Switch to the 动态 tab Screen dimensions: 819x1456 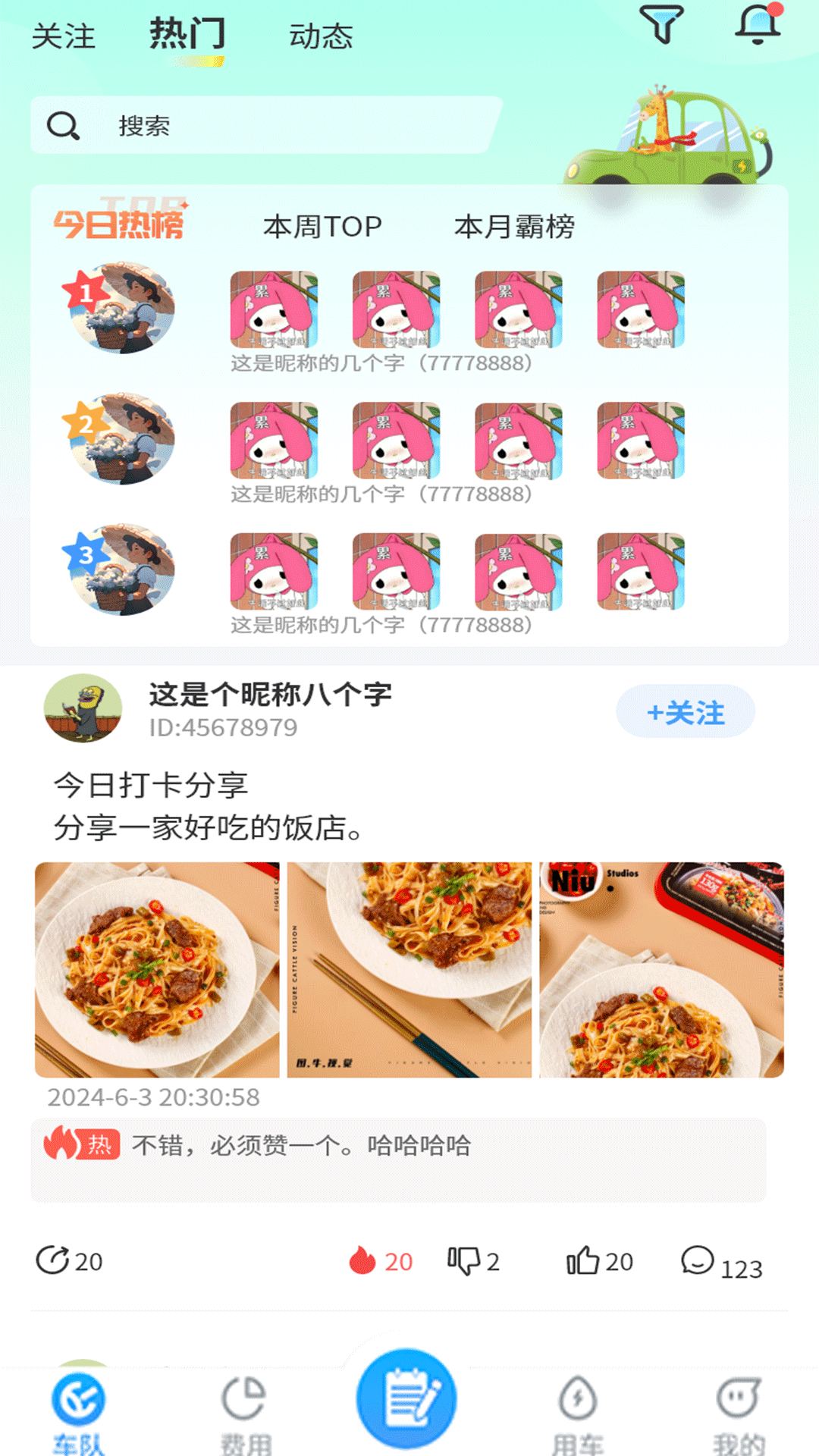pyautogui.click(x=321, y=36)
